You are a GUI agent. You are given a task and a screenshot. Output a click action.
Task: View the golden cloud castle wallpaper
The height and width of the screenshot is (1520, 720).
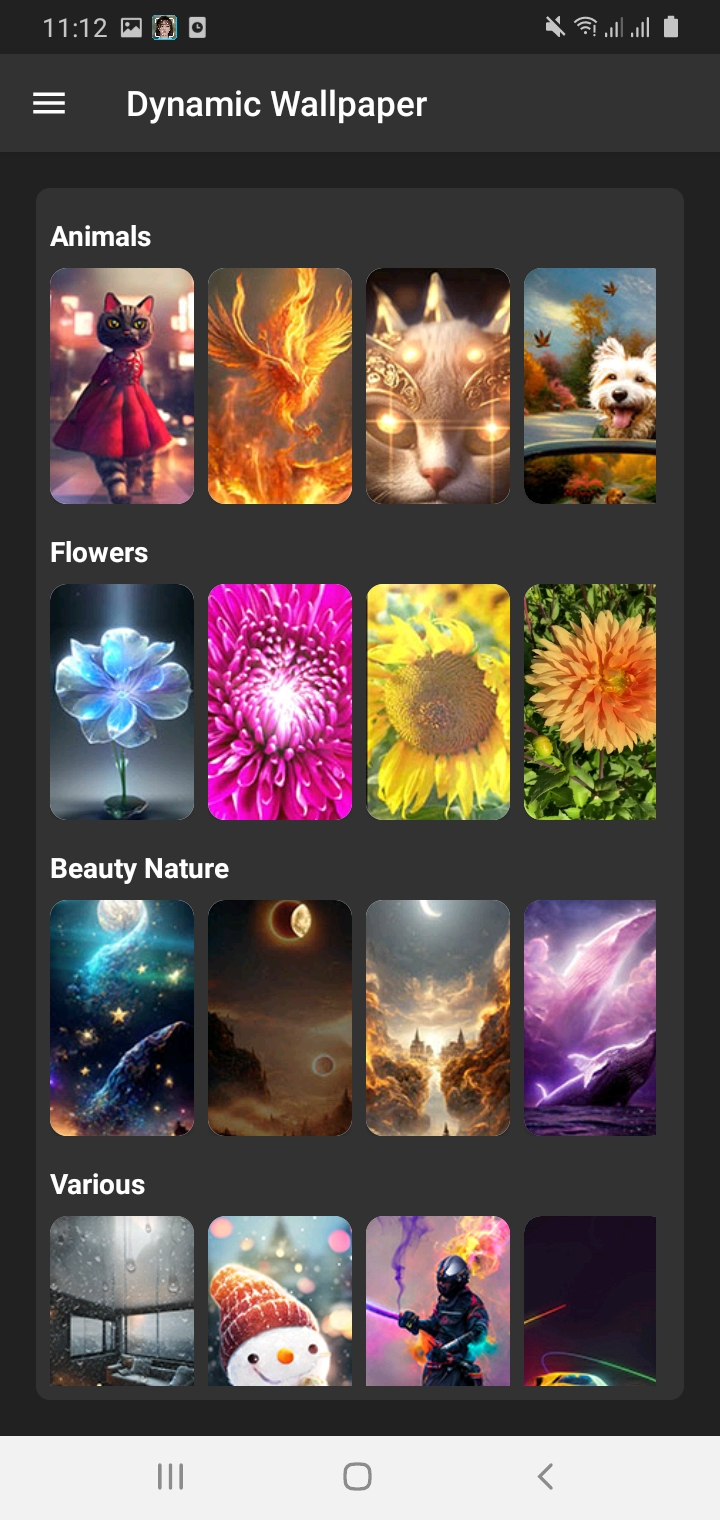pyautogui.click(x=438, y=1018)
